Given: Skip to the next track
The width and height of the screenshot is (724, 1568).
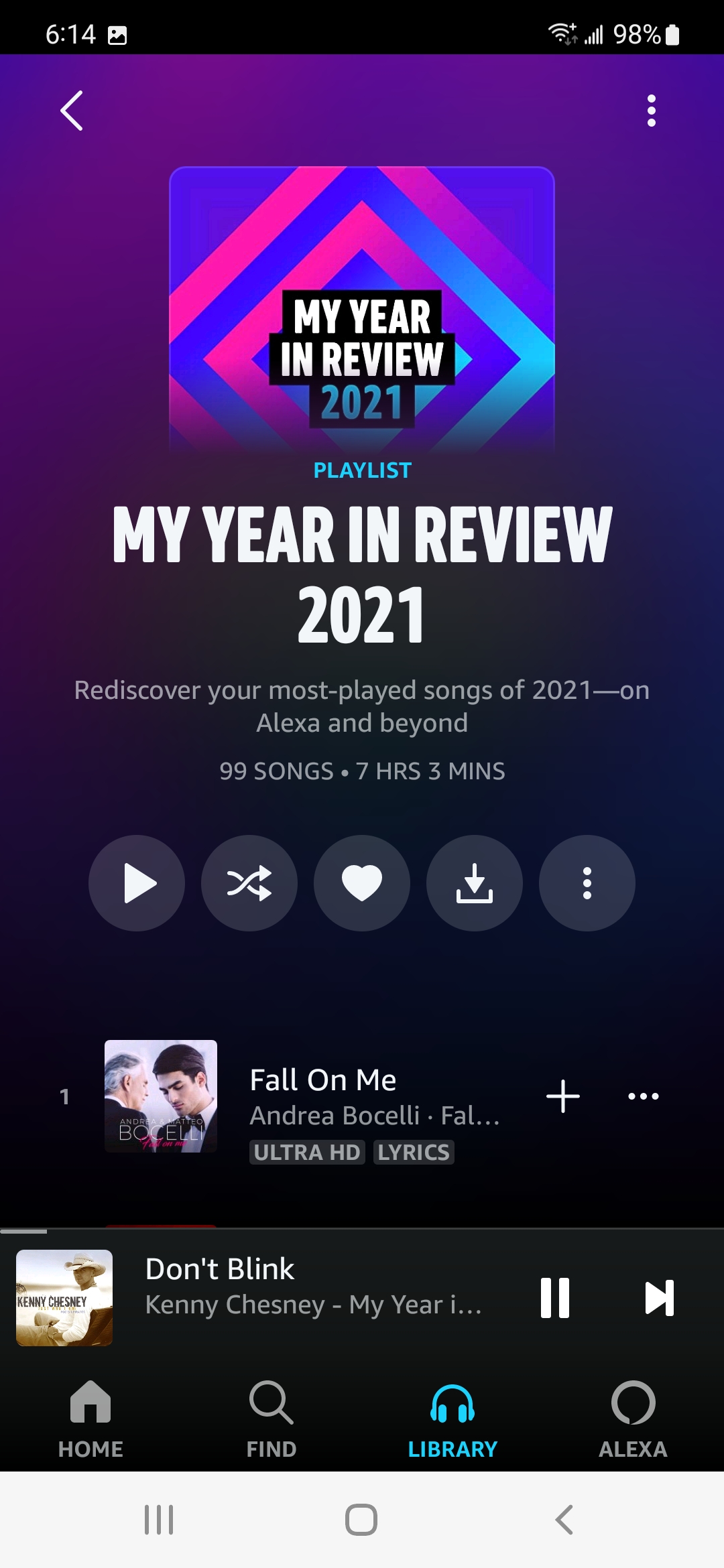Looking at the screenshot, I should pos(659,1298).
